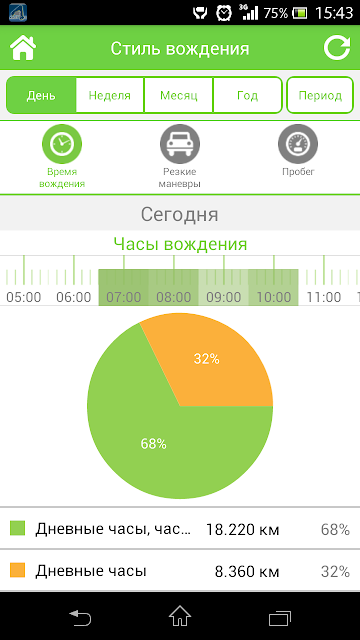Go to the app home screen

(23, 48)
